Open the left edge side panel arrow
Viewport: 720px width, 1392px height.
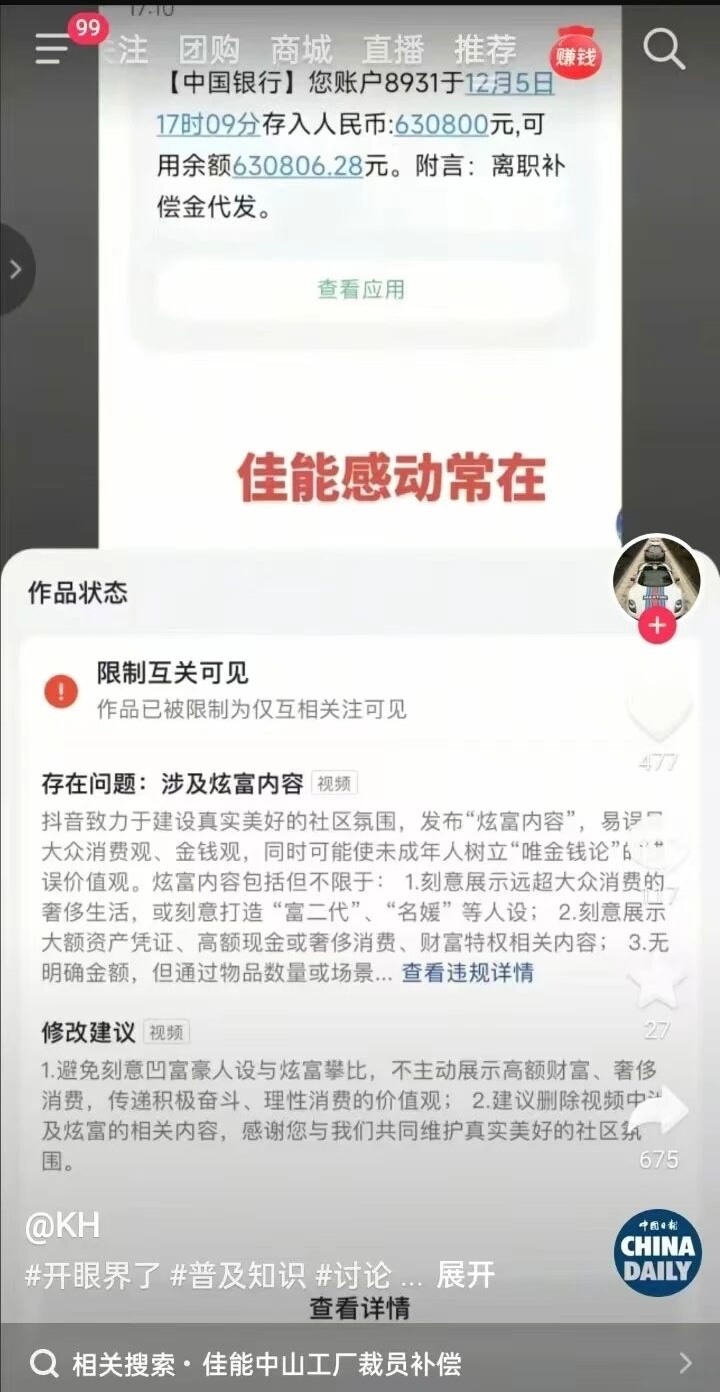click(x=15, y=268)
